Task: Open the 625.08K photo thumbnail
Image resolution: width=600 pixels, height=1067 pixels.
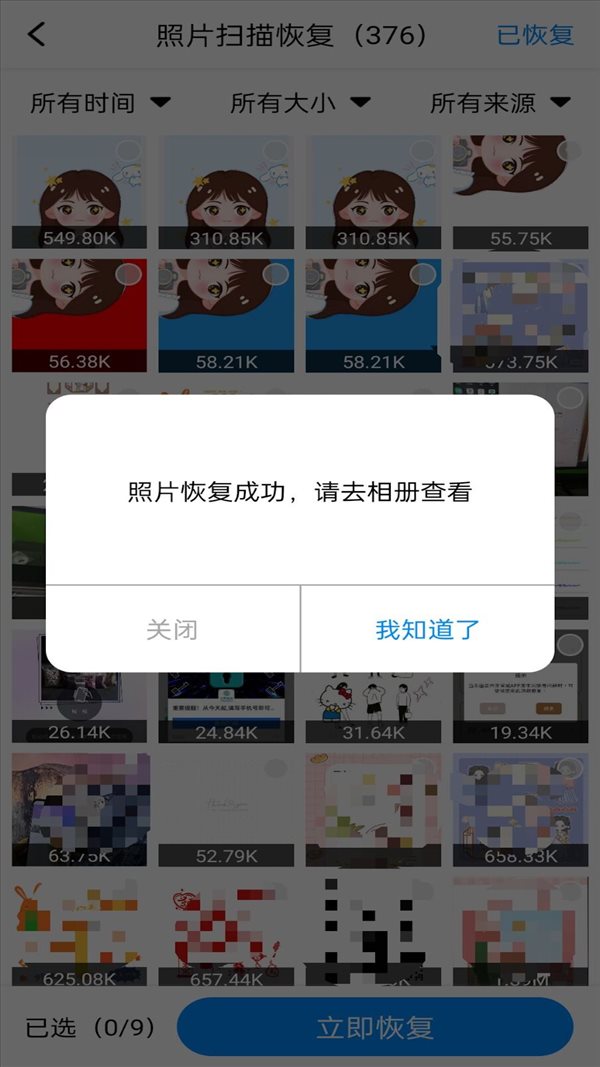Action: [x=80, y=932]
